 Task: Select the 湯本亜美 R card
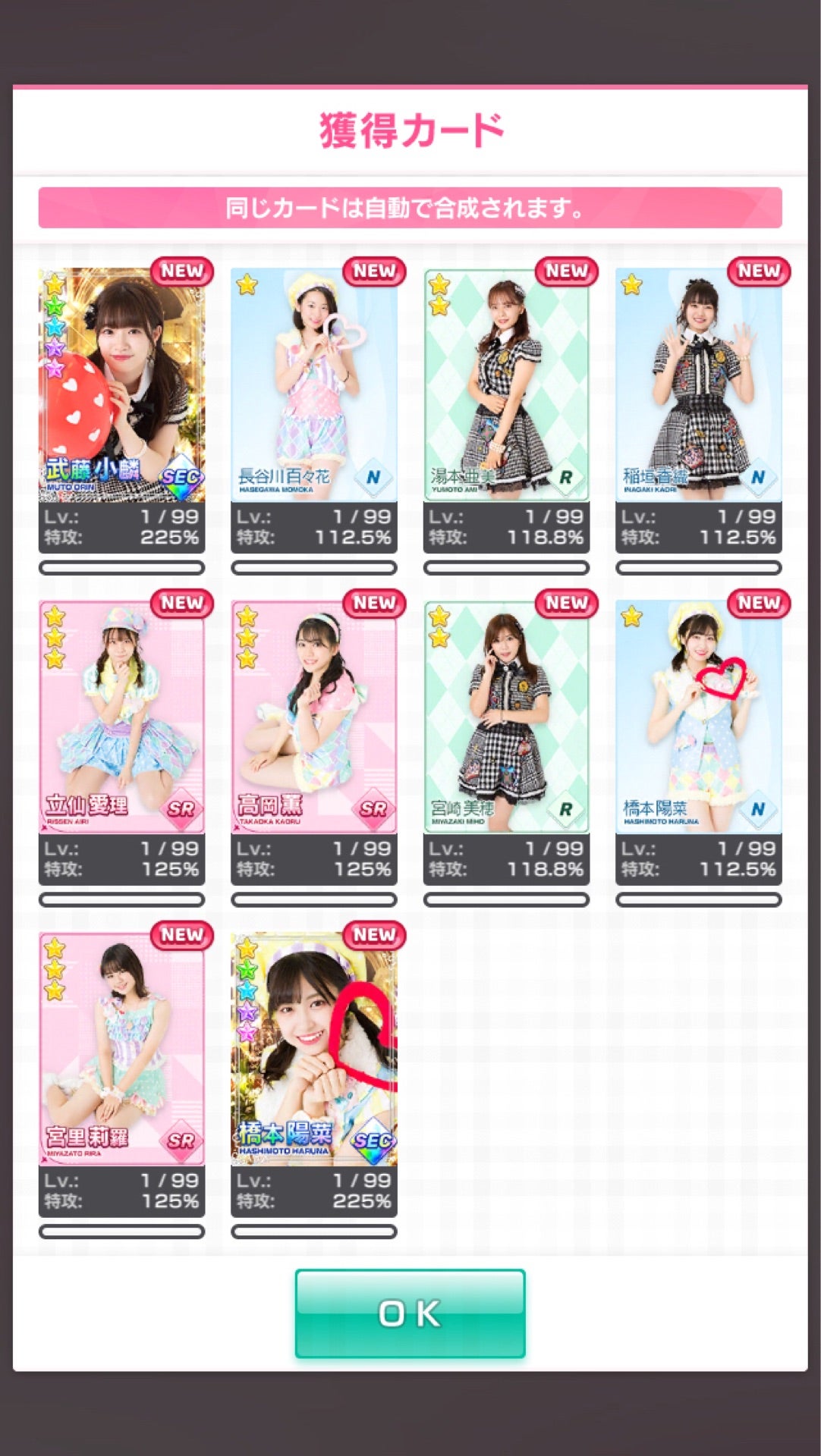tap(506, 384)
